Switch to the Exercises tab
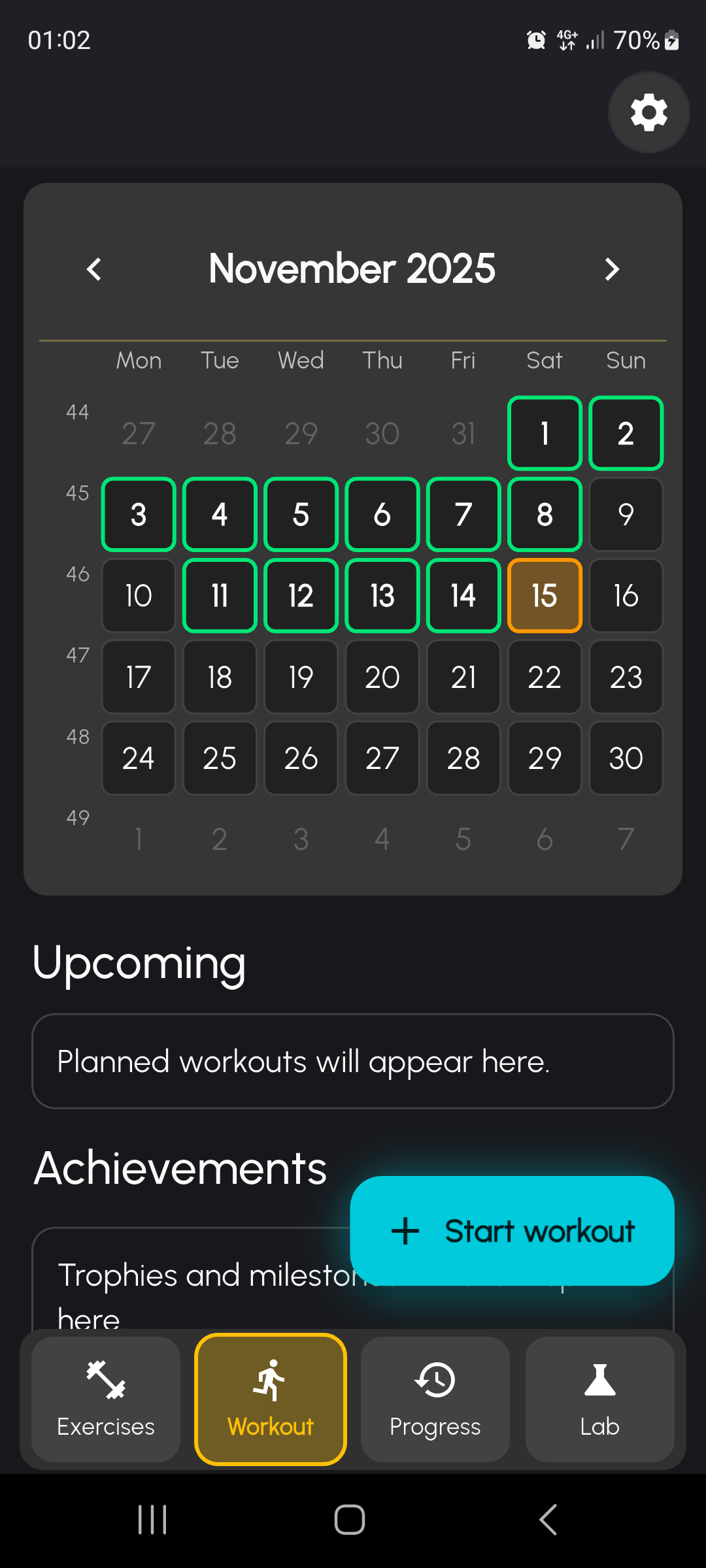The height and width of the screenshot is (1568, 706). tap(106, 1399)
